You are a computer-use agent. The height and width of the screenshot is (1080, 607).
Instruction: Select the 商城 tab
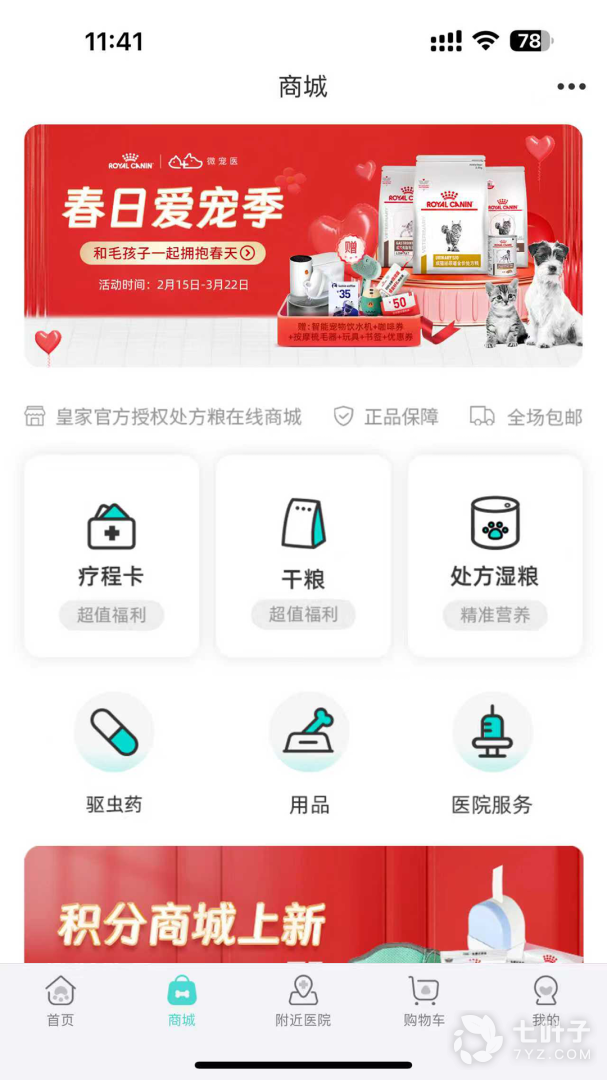click(x=182, y=1001)
